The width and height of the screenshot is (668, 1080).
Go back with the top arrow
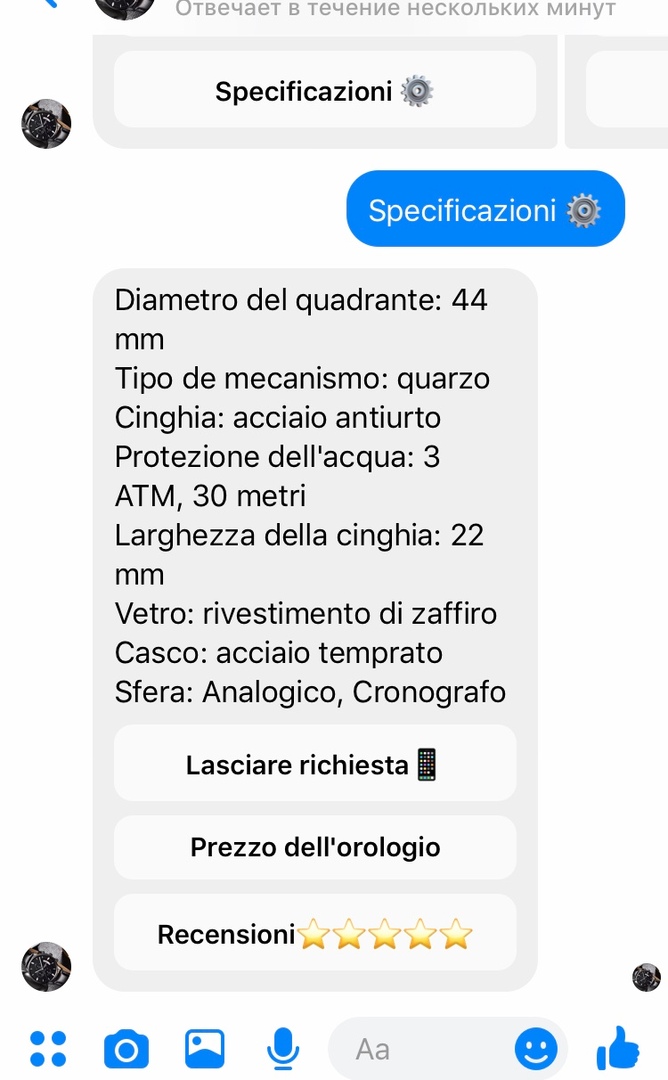coord(50,3)
